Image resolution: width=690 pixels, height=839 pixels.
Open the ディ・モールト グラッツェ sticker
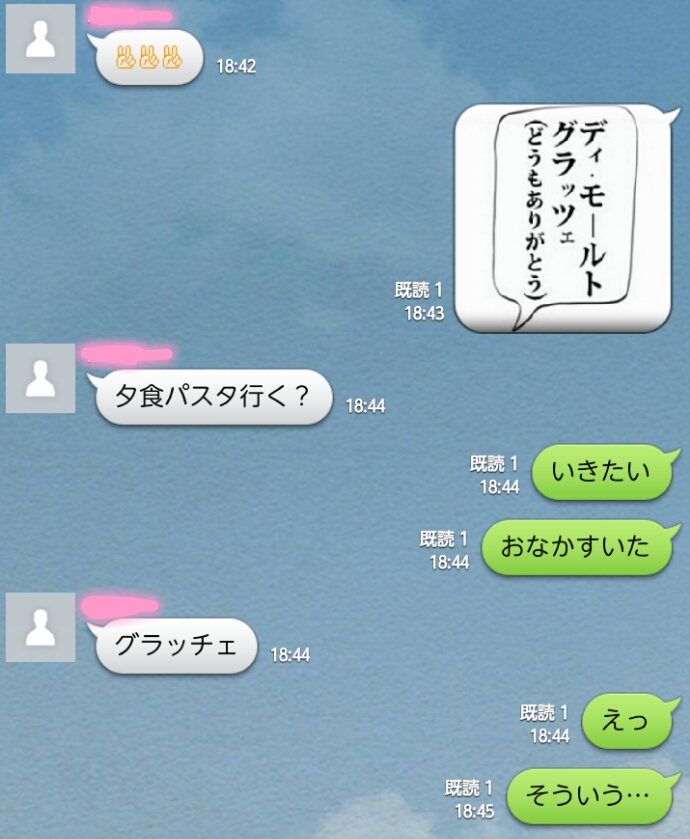(x=563, y=219)
